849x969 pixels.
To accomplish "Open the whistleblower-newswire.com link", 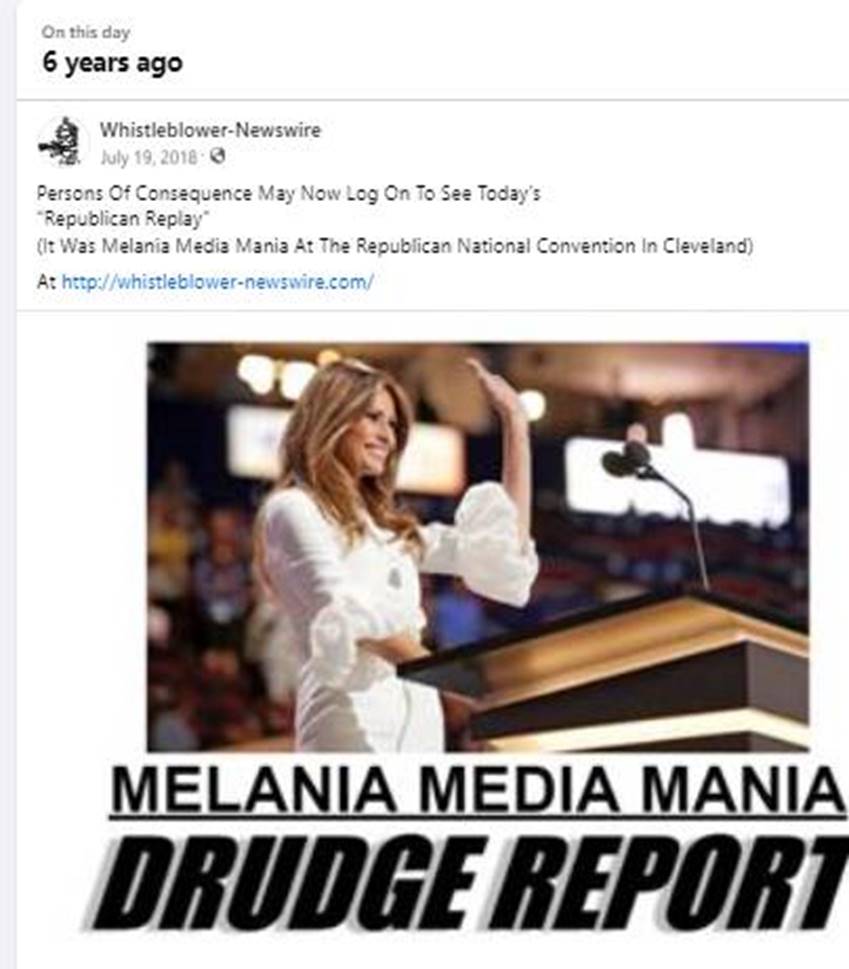I will [x=217, y=282].
